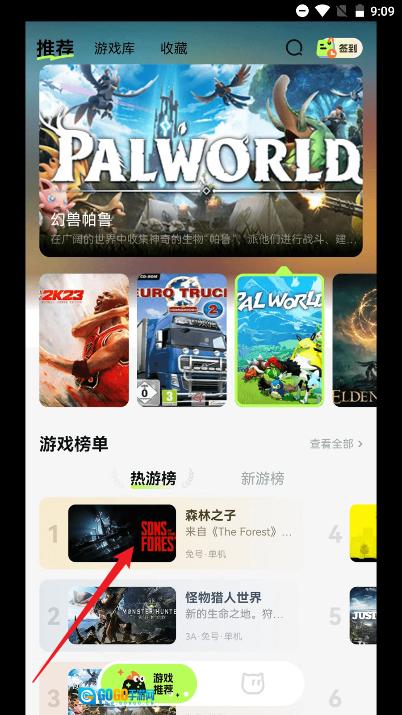
Task: Open the Elden Ring game cover
Action: pyautogui.click(x=355, y=340)
